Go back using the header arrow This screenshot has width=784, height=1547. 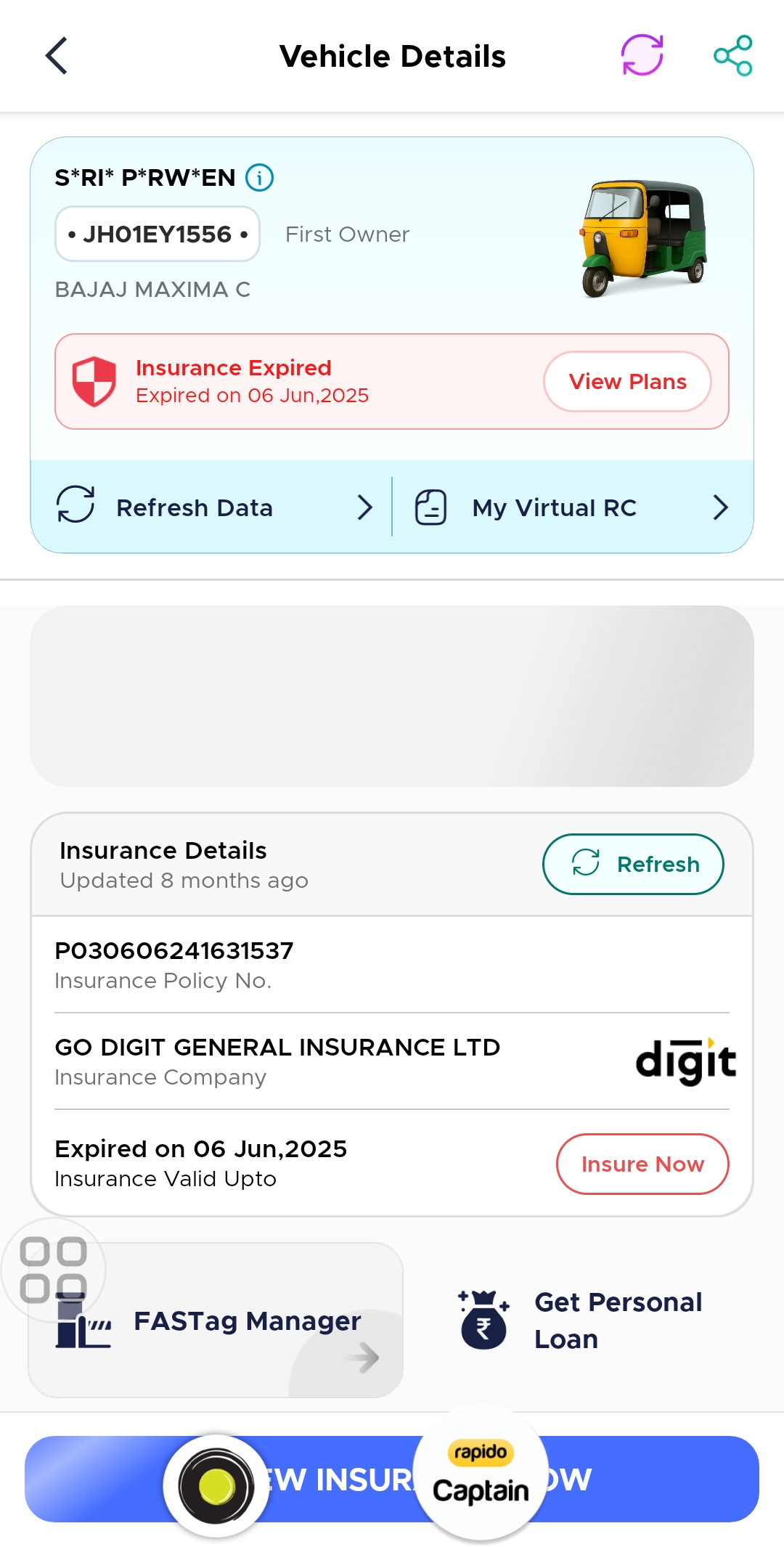[x=57, y=56]
